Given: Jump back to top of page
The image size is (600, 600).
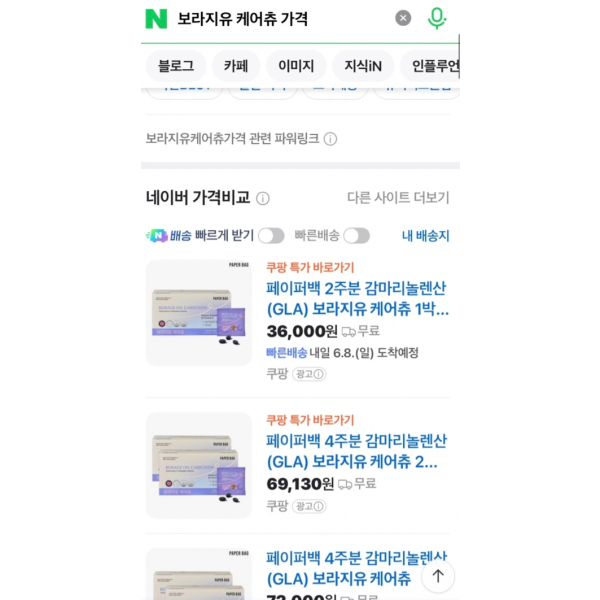Looking at the screenshot, I should [x=437, y=576].
